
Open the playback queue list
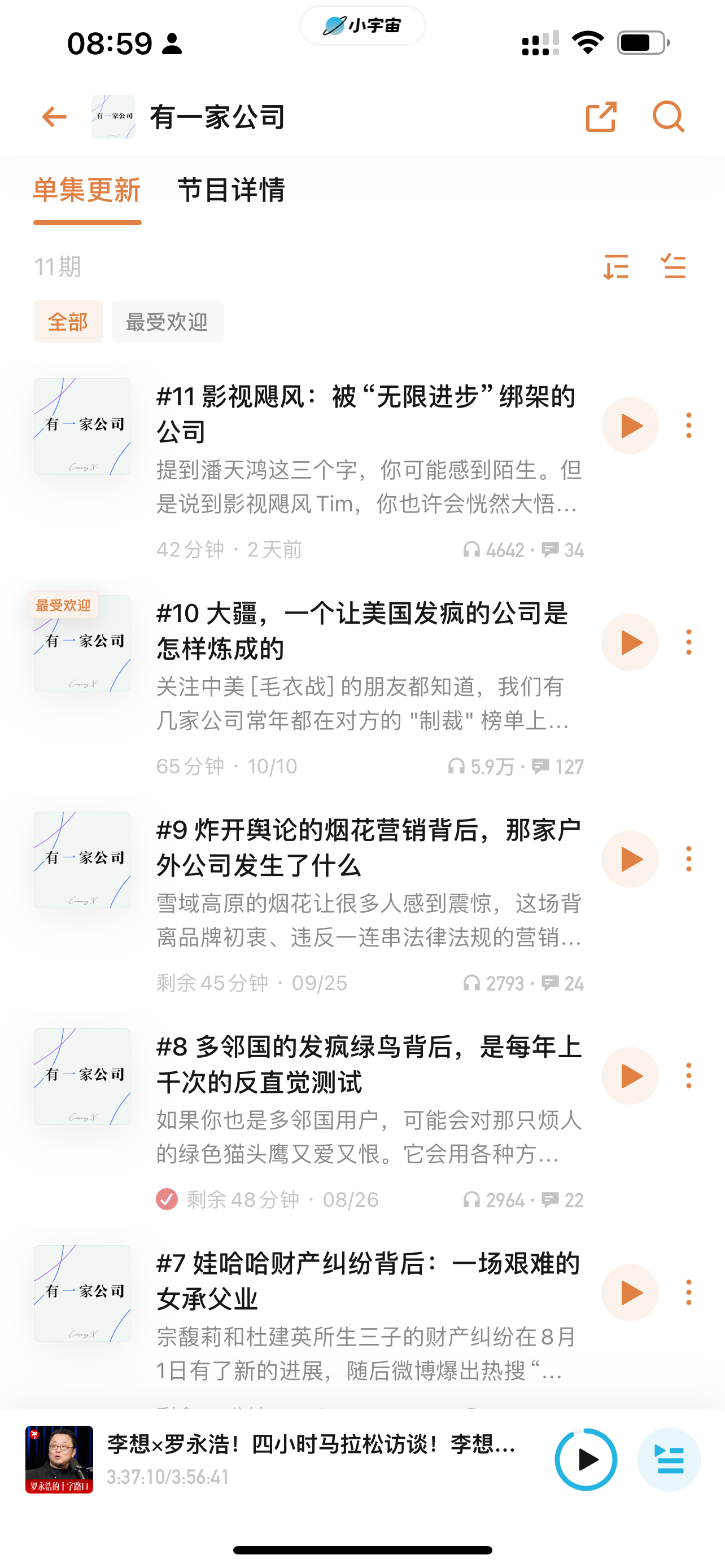pos(669,1459)
